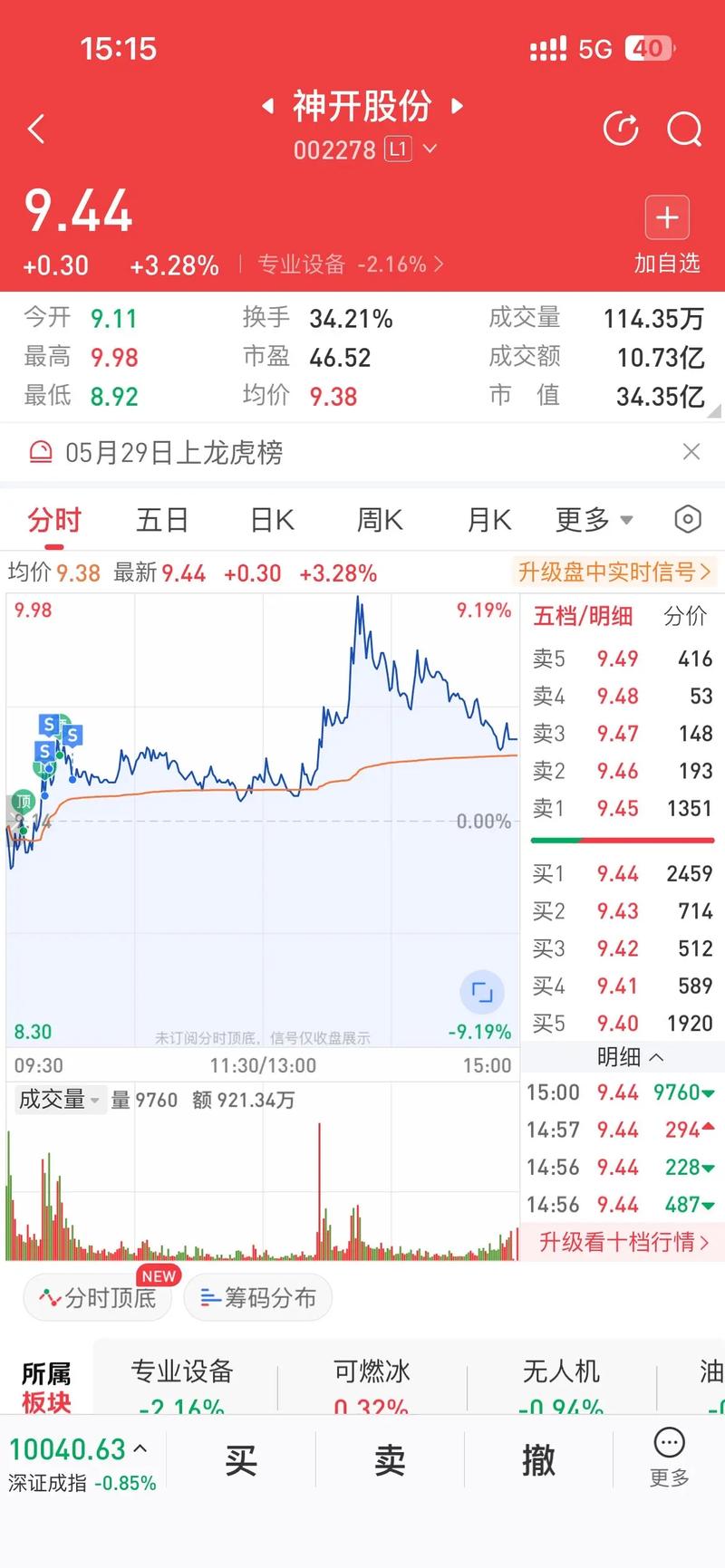The width and height of the screenshot is (725, 1568).
Task: Refresh the stock quote data
Action: [x=621, y=129]
